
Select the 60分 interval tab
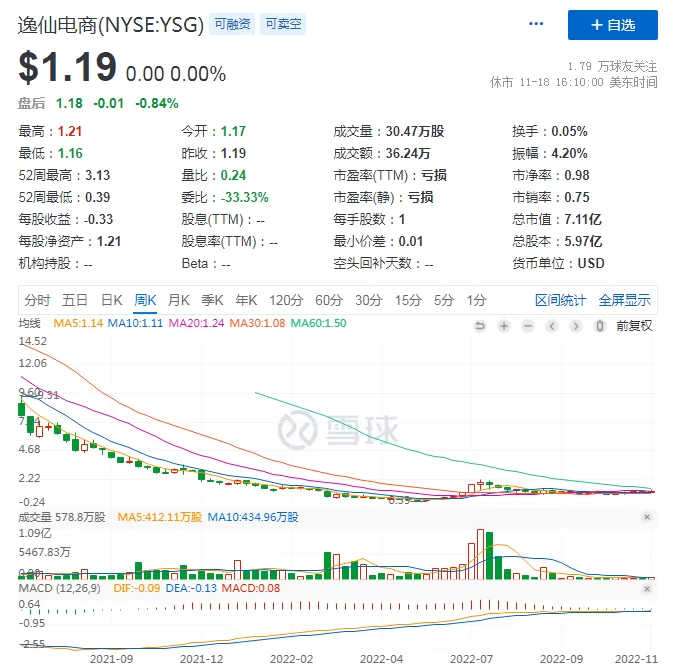click(x=329, y=300)
